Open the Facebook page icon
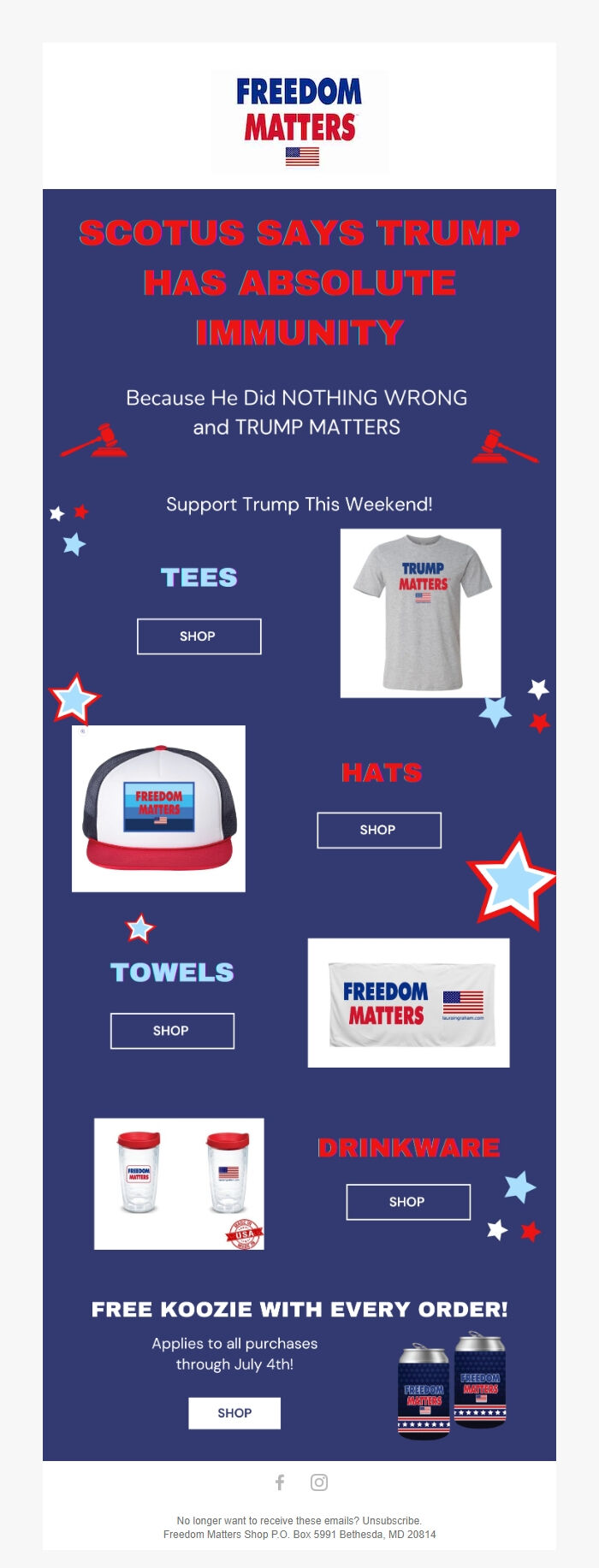 coord(280,1482)
